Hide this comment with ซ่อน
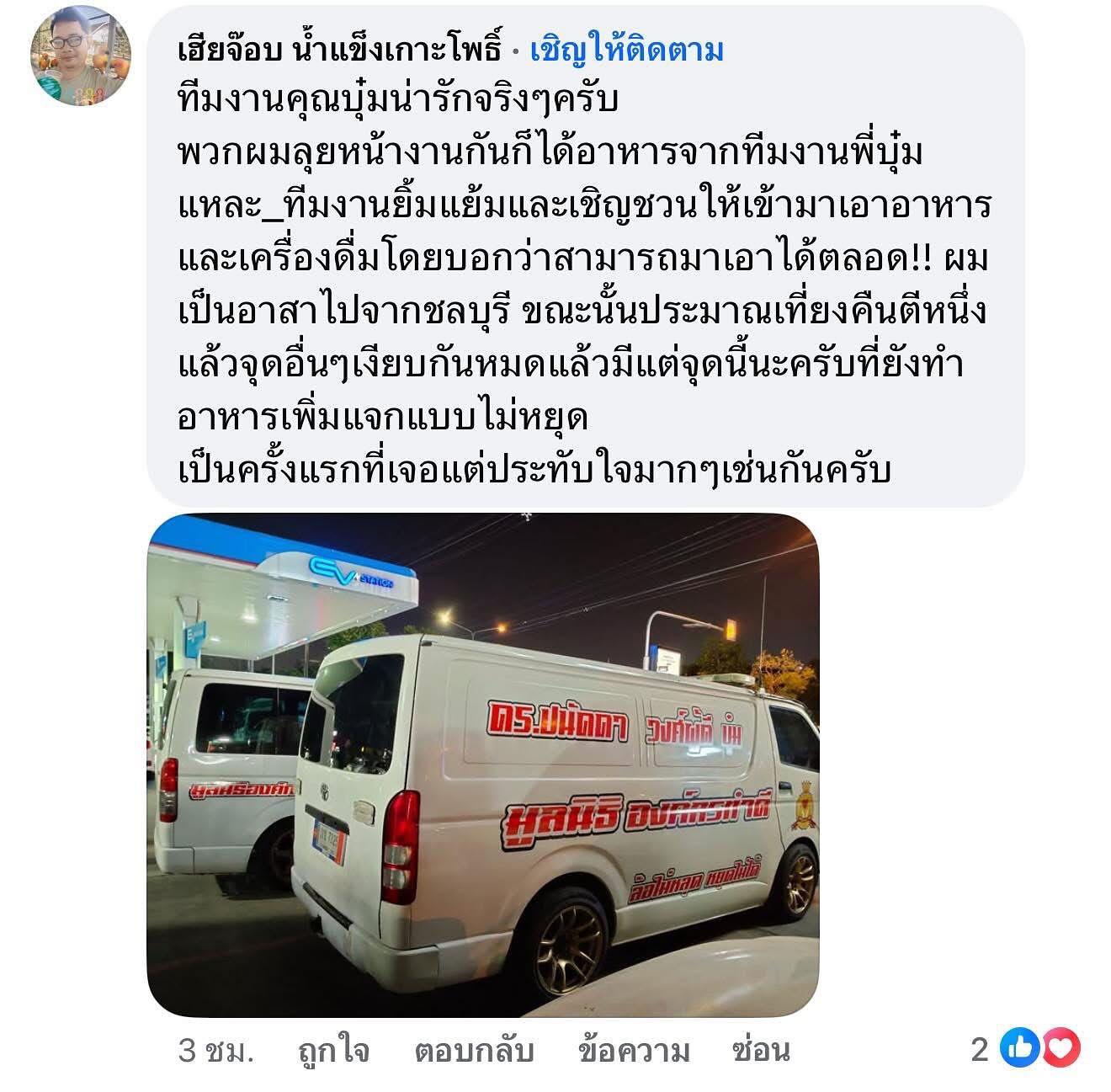 (x=761, y=1051)
